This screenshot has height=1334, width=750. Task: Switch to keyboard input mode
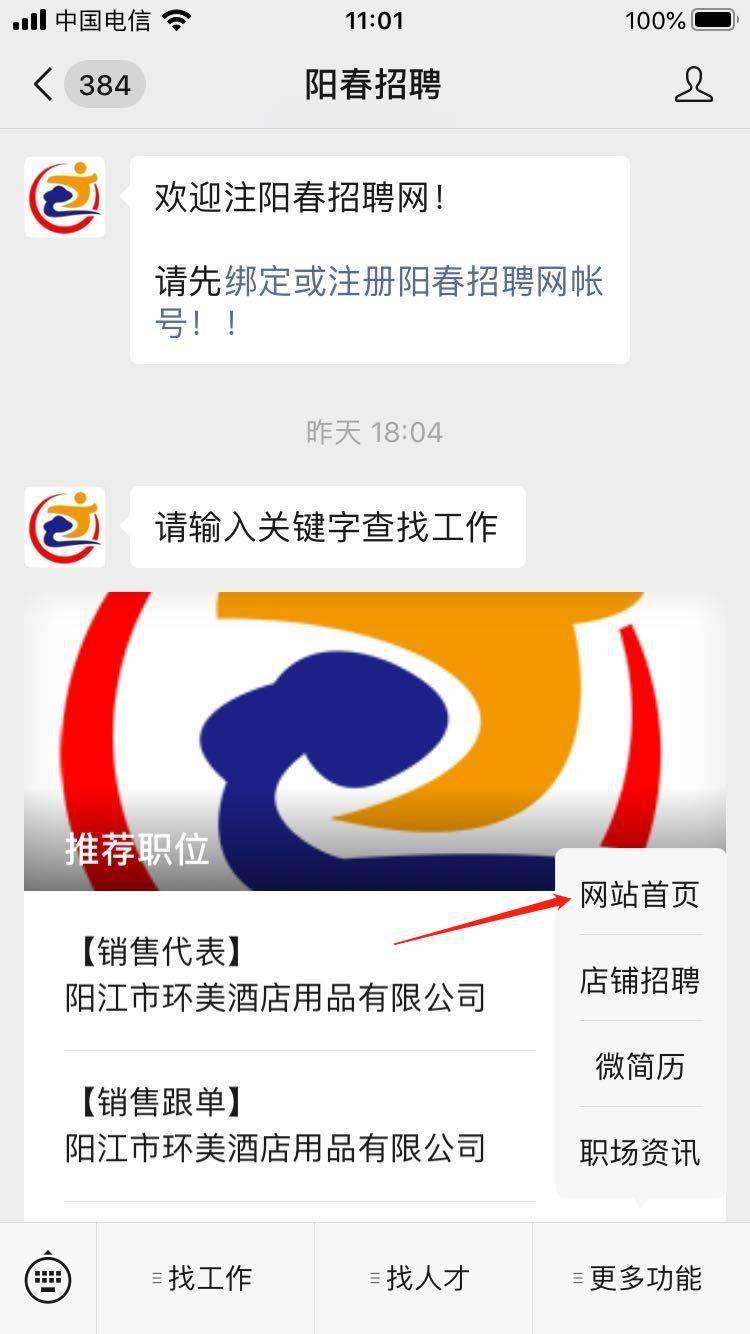click(48, 1277)
